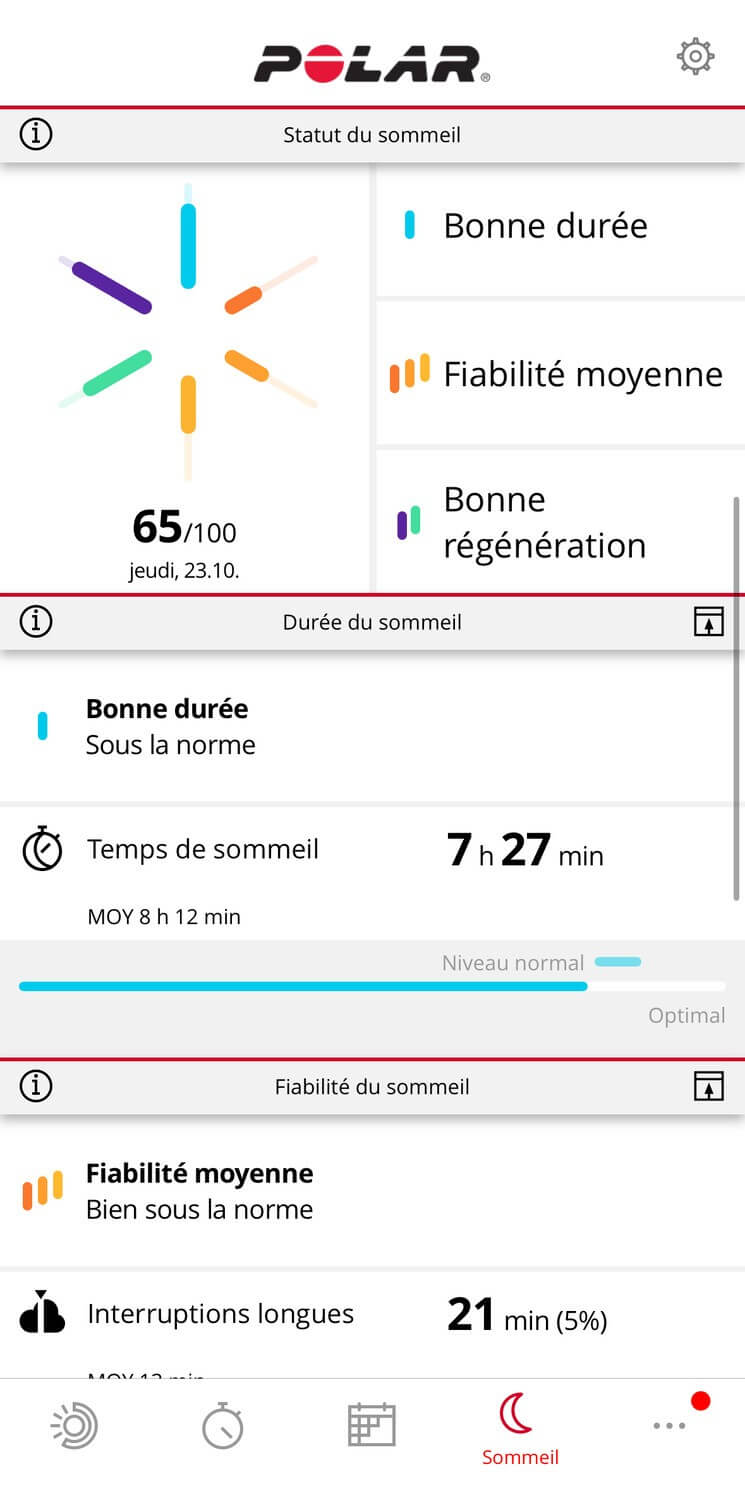Select the Sommeil tab
The width and height of the screenshot is (745, 1500).
point(520,1430)
